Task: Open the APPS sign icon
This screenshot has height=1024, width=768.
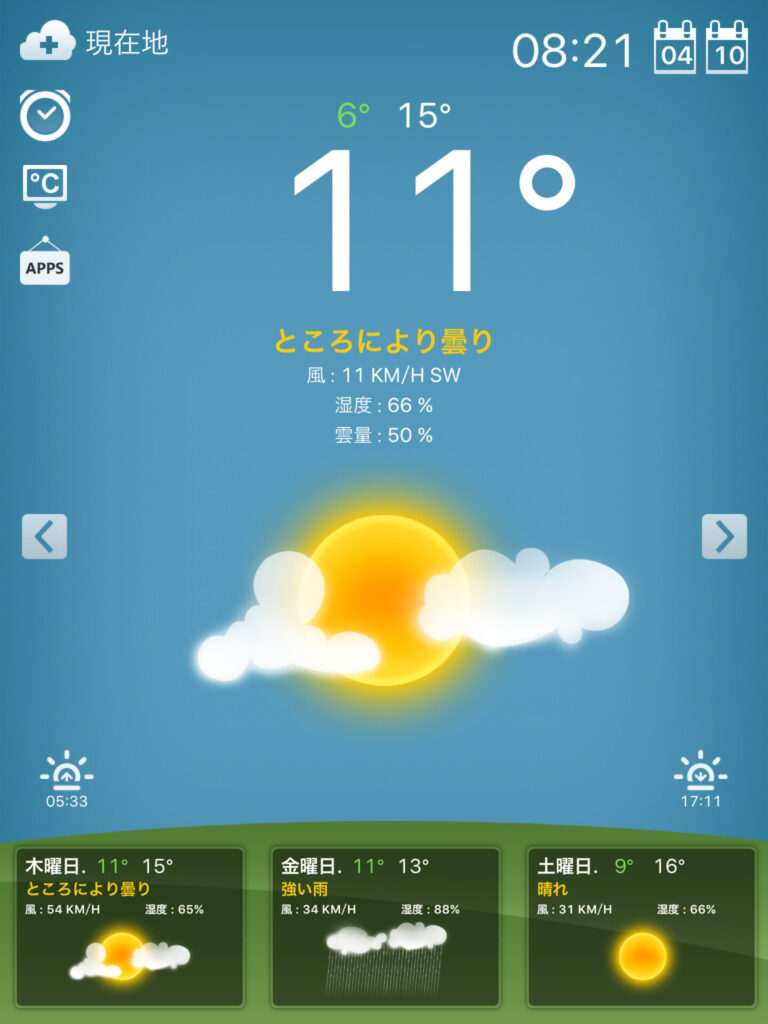Action: tap(45, 264)
